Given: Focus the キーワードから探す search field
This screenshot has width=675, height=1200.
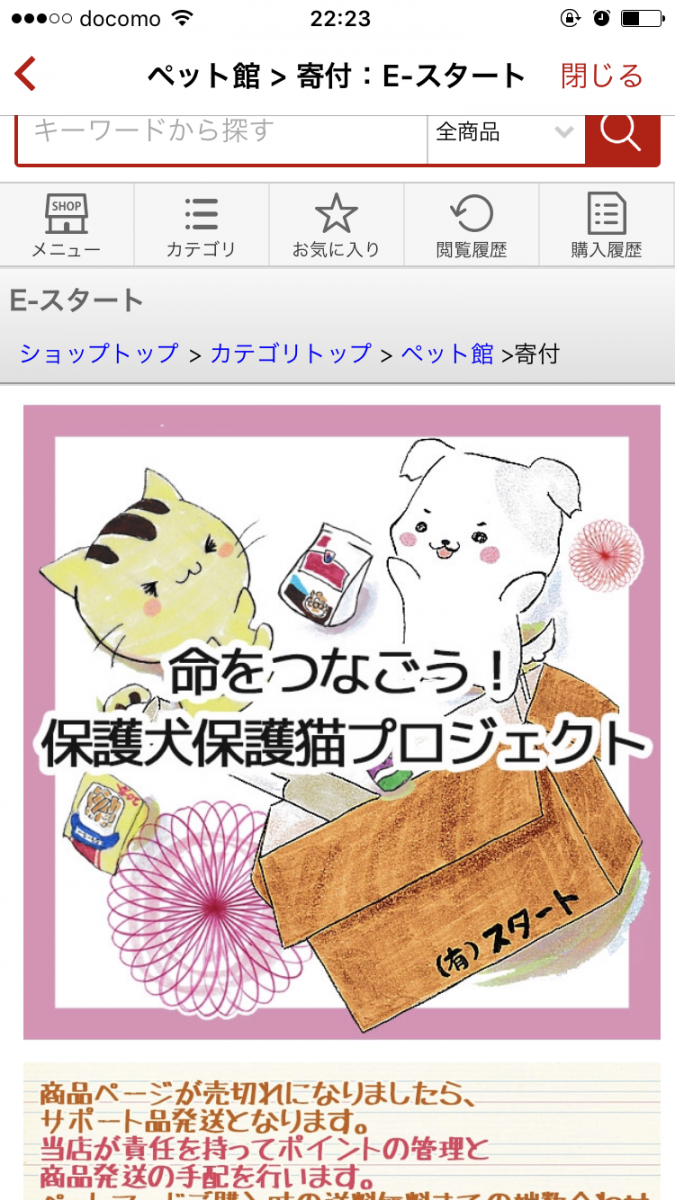Looking at the screenshot, I should point(220,134).
